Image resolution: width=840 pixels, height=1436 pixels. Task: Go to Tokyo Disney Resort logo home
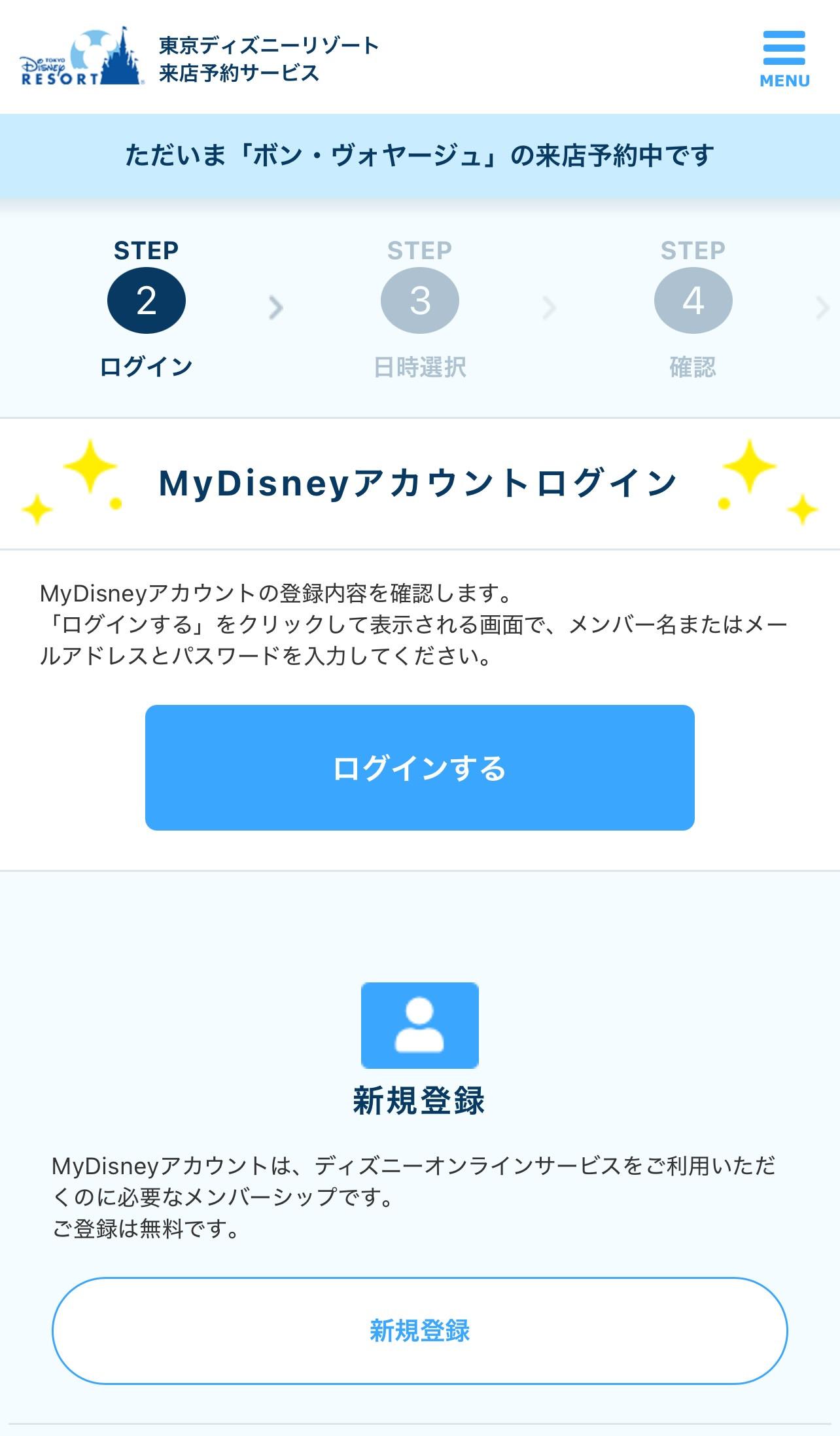click(x=82, y=58)
